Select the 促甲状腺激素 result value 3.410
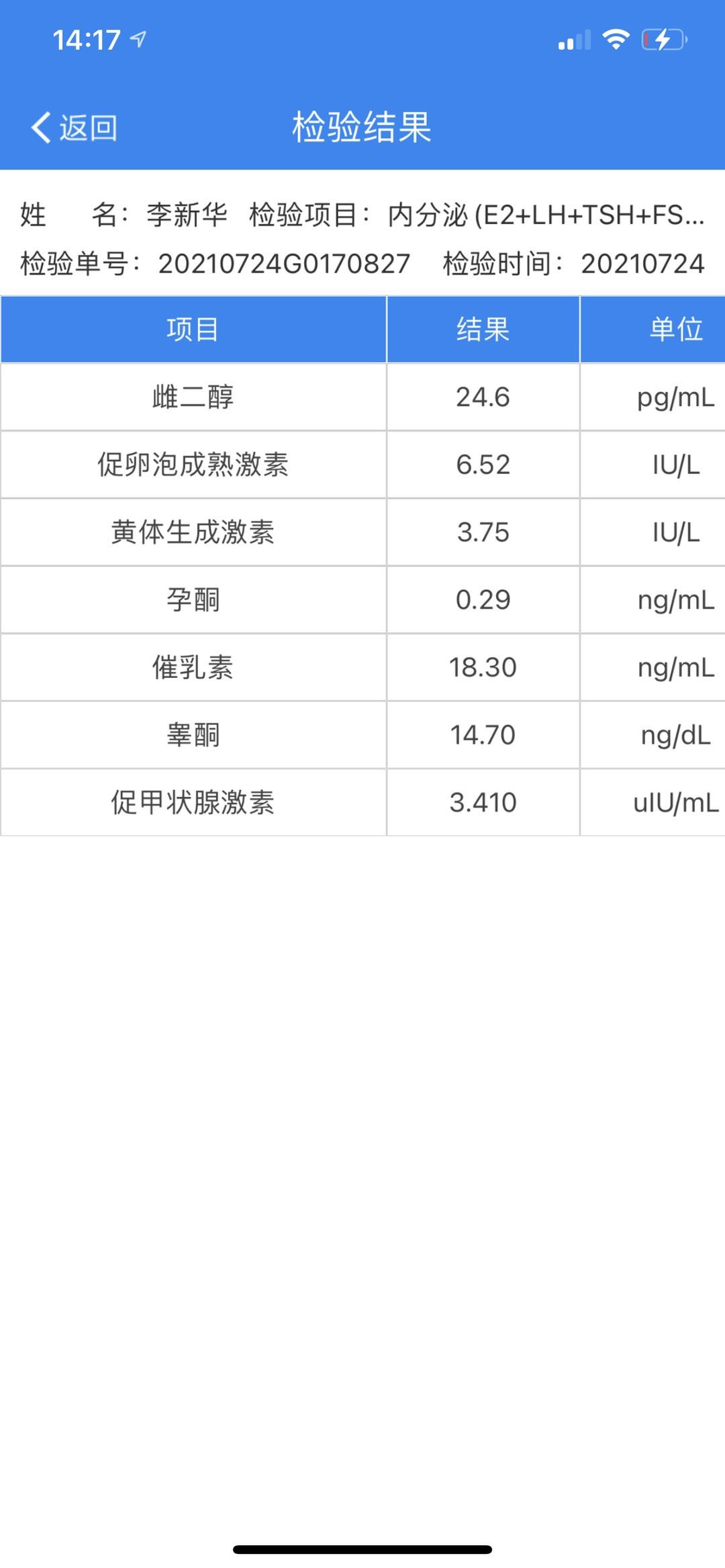 [x=482, y=802]
